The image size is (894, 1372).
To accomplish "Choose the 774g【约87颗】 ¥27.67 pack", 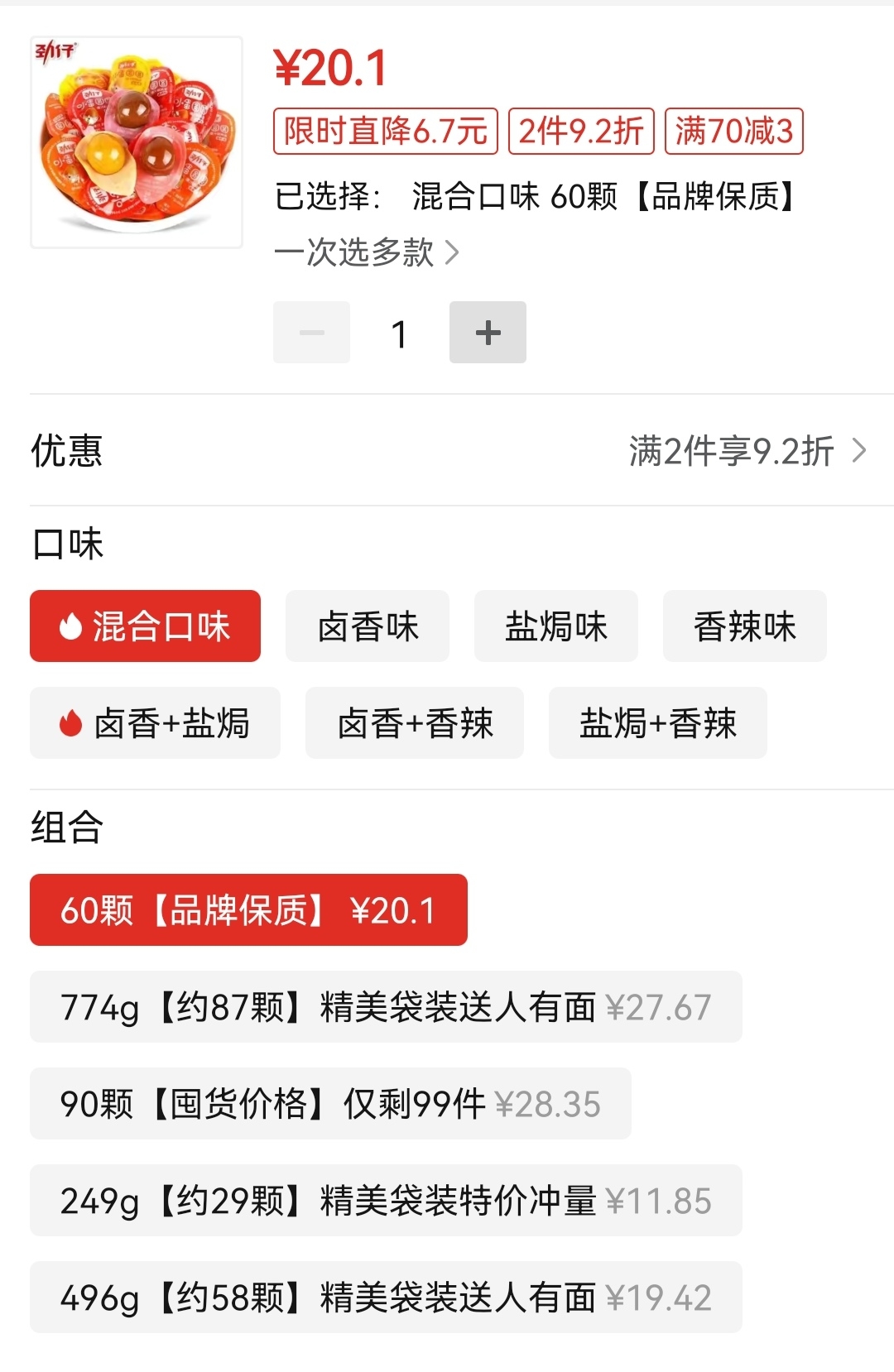I will 386,1007.
